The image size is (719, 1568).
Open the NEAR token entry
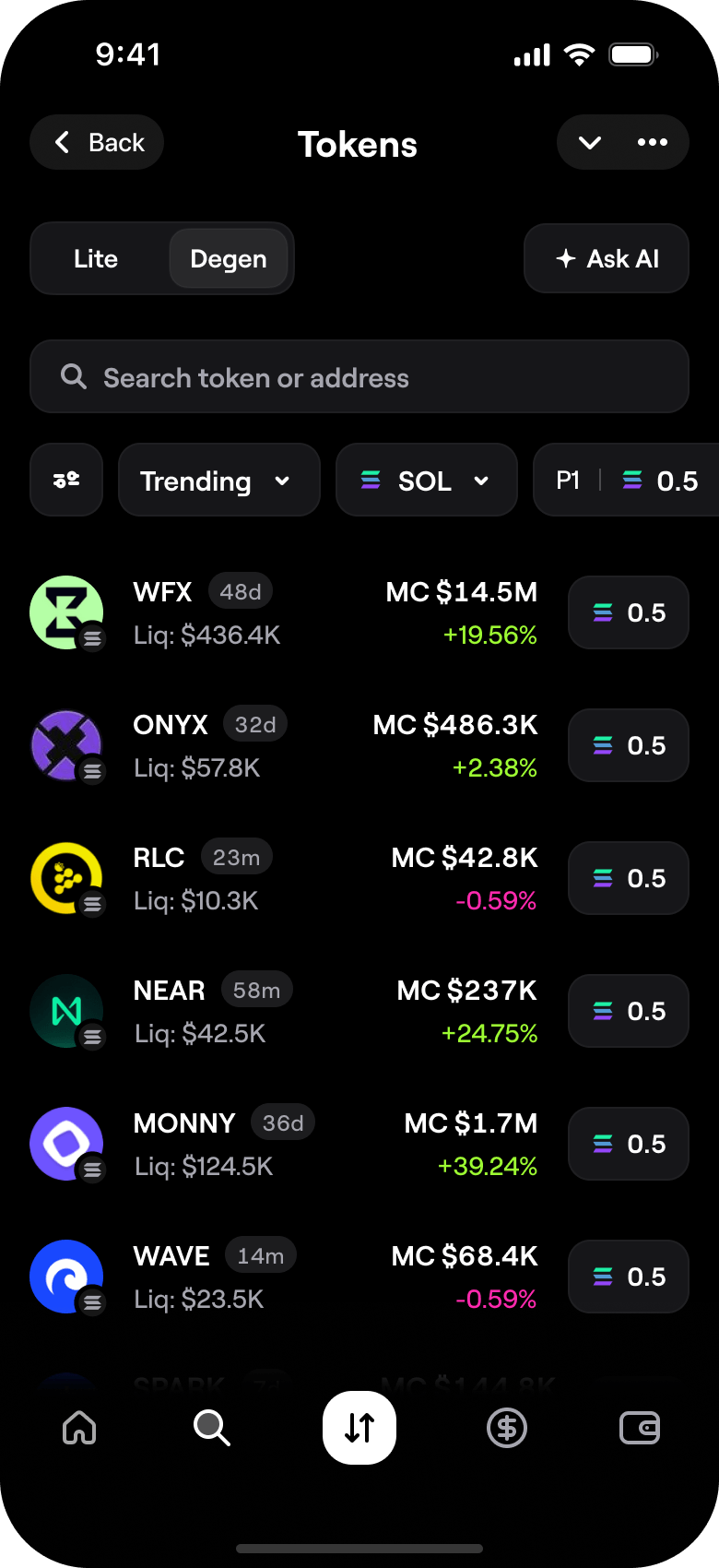[277, 1010]
